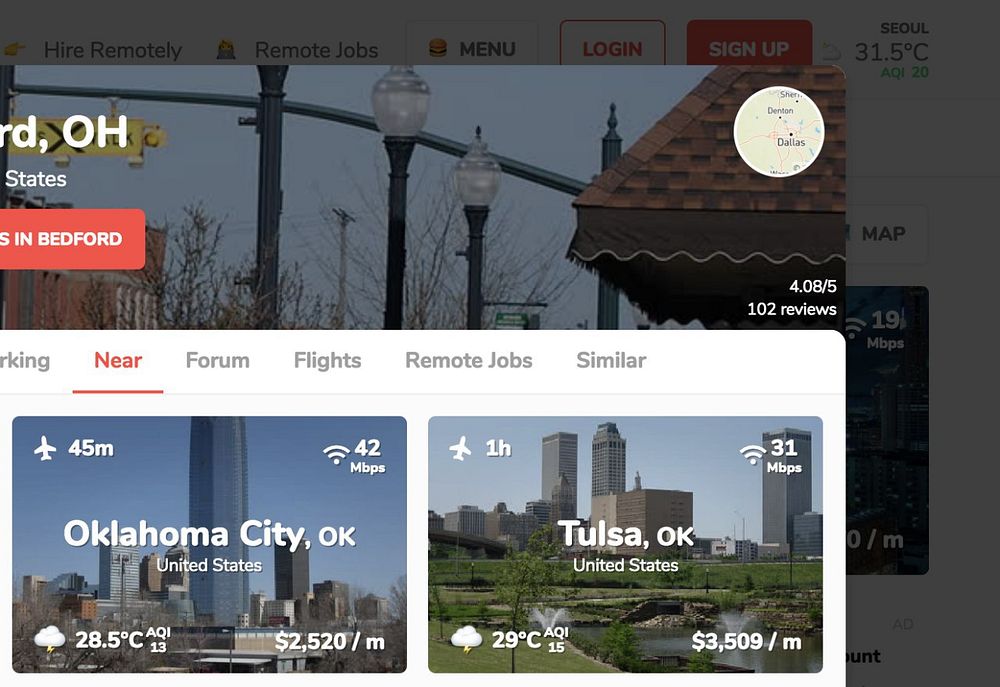Open the Tulsa card
This screenshot has height=687, width=1000.
point(625,544)
